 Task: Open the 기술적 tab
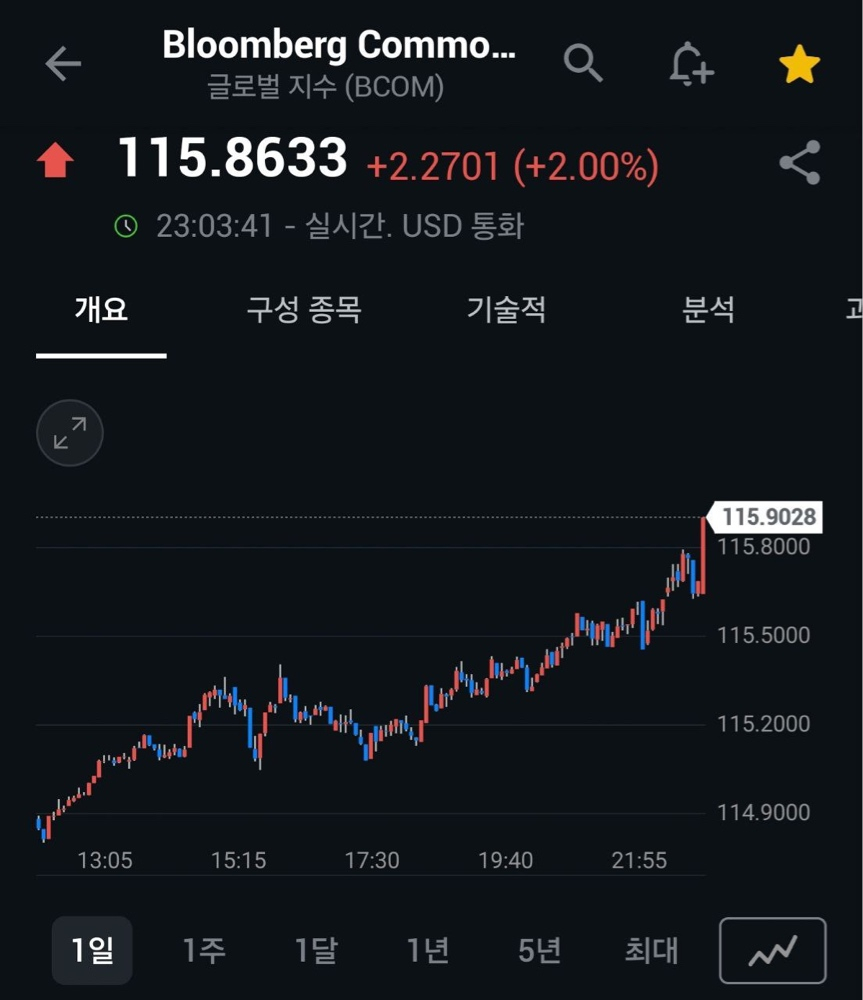click(506, 310)
